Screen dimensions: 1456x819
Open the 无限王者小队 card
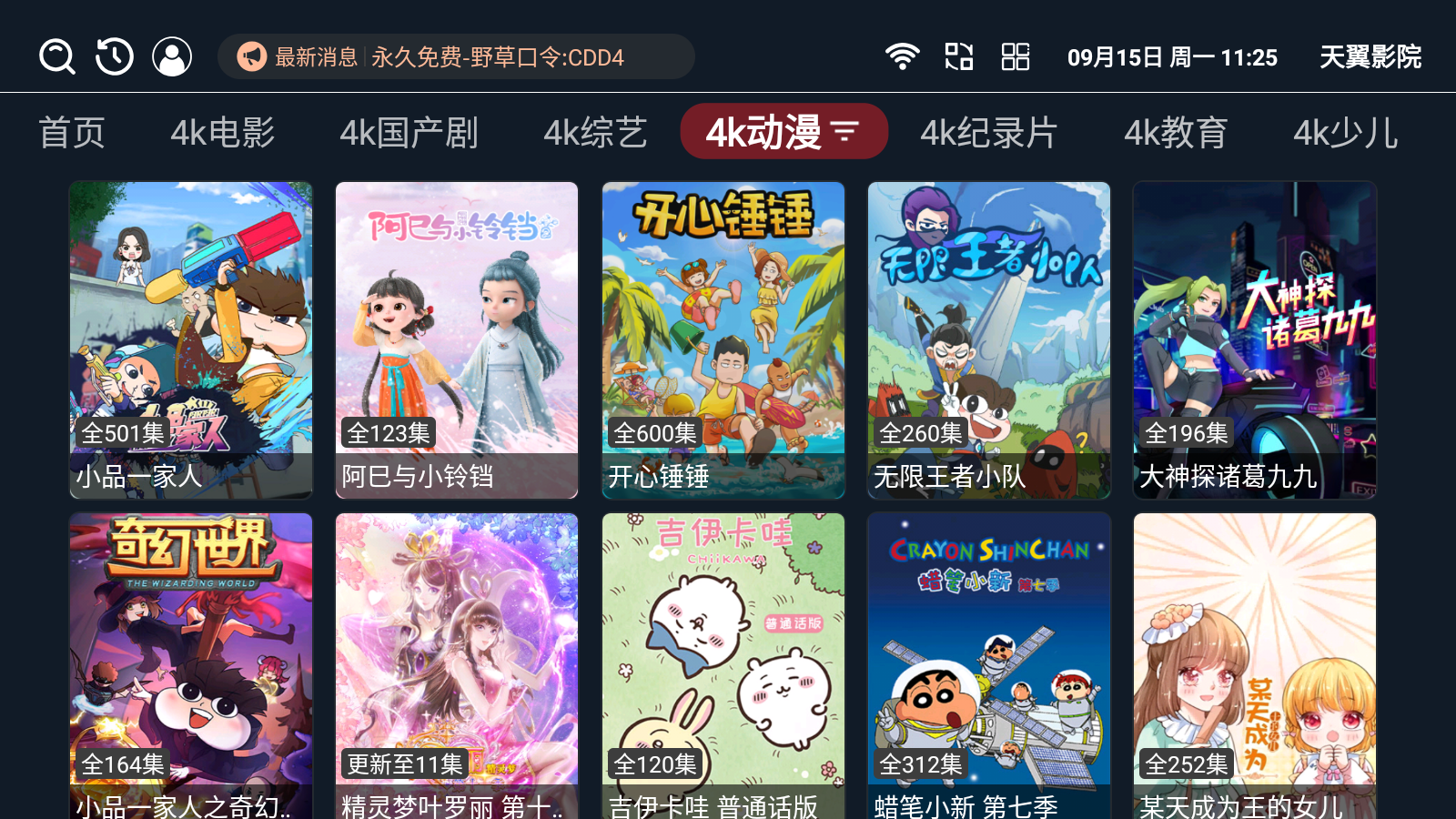pos(989,339)
